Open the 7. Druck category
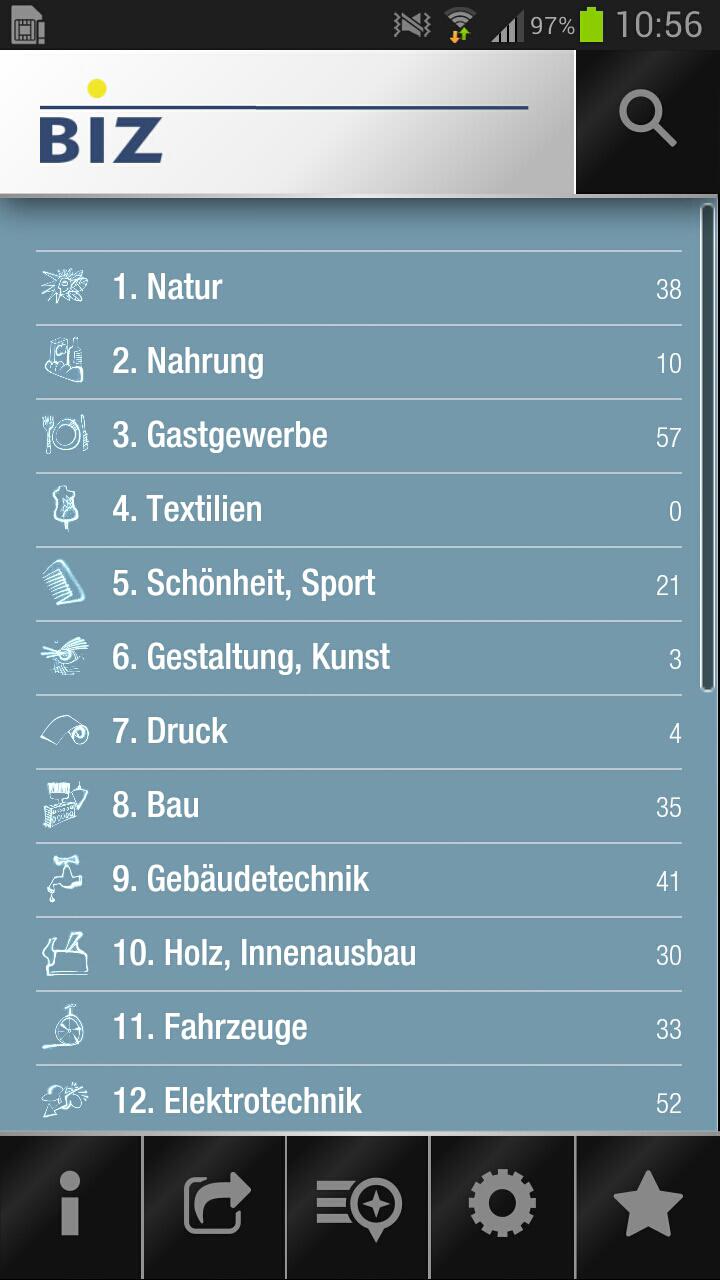Viewport: 720px width, 1280px height. [358, 732]
